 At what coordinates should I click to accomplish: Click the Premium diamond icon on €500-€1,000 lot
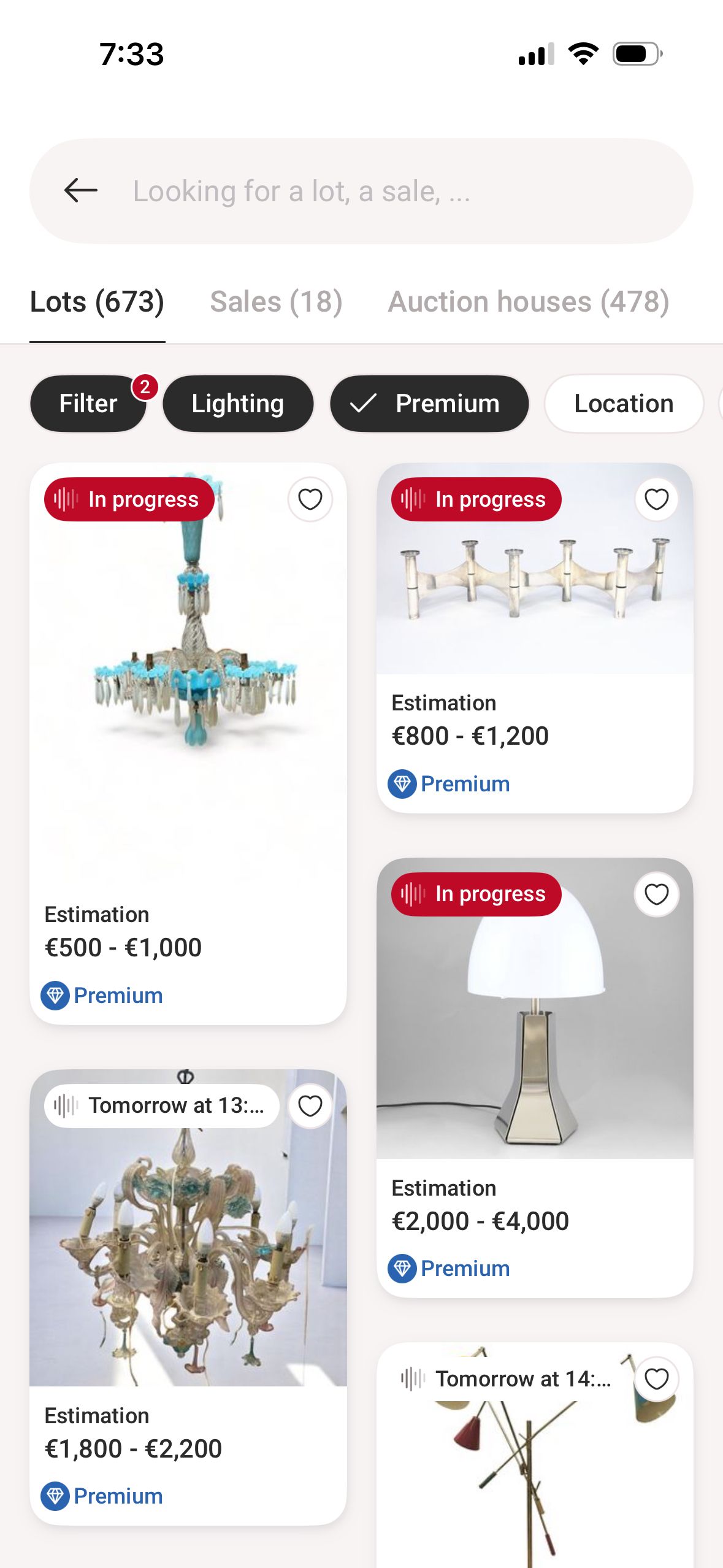[x=55, y=995]
